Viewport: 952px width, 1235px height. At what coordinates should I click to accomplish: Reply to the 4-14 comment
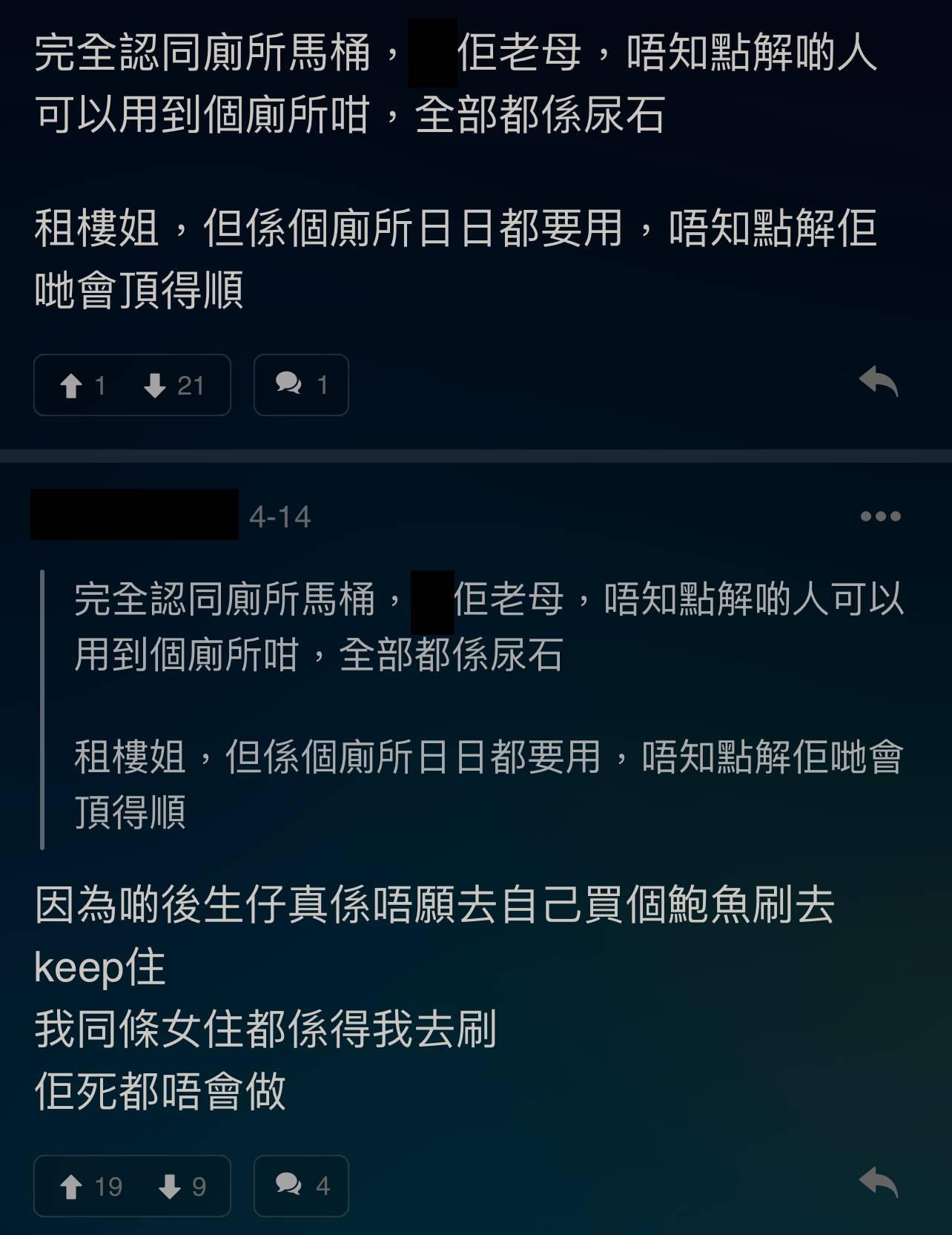[879, 1183]
